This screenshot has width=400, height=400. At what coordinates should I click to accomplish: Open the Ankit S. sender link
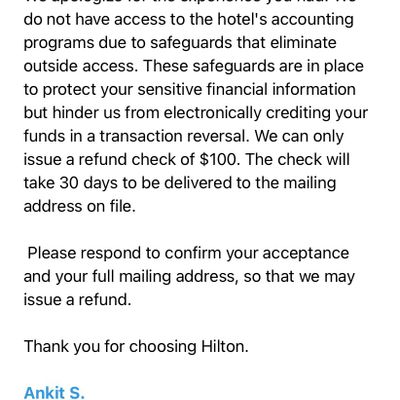point(54,393)
